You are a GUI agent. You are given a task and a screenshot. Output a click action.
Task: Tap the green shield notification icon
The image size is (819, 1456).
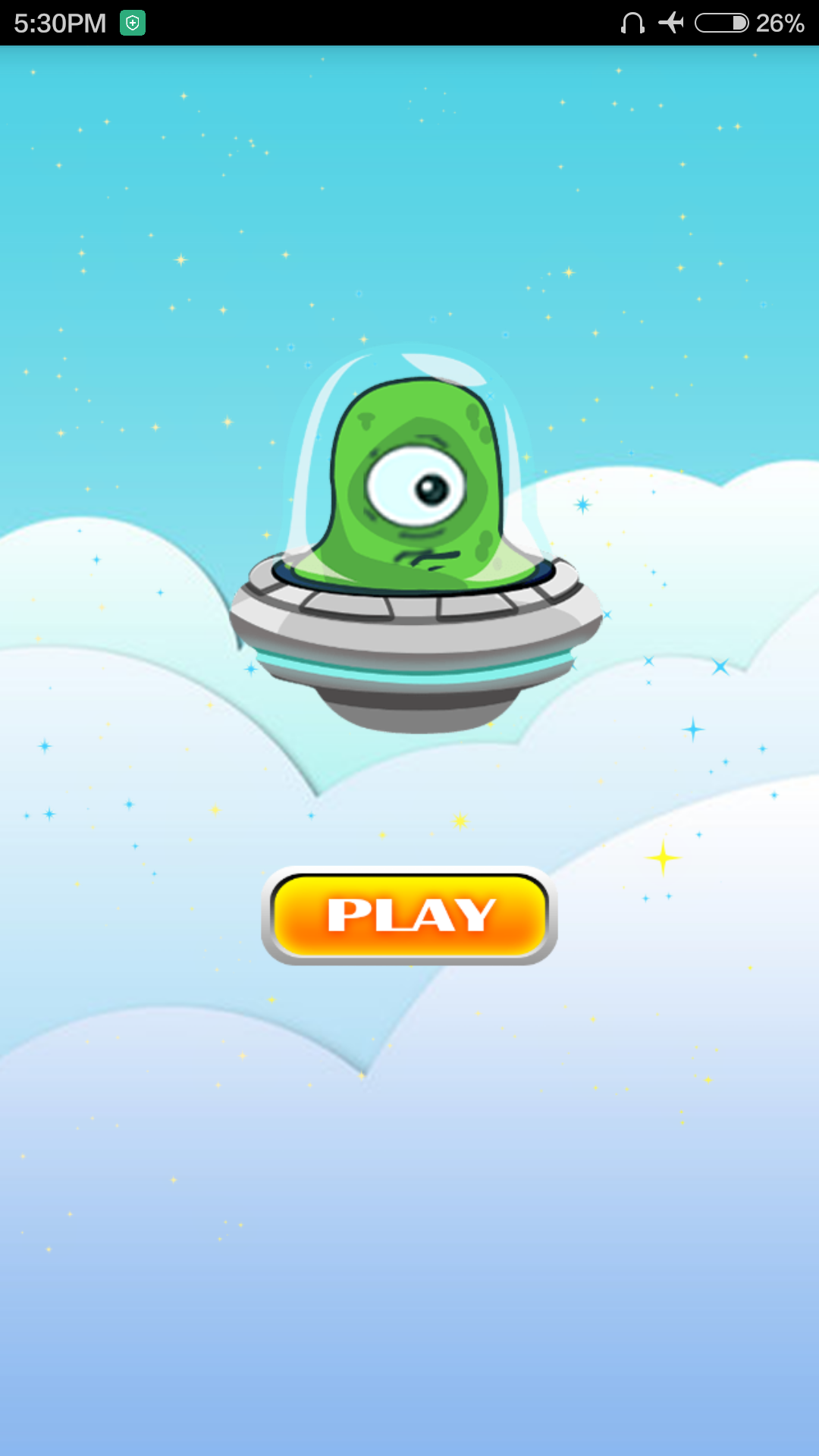pyautogui.click(x=133, y=22)
